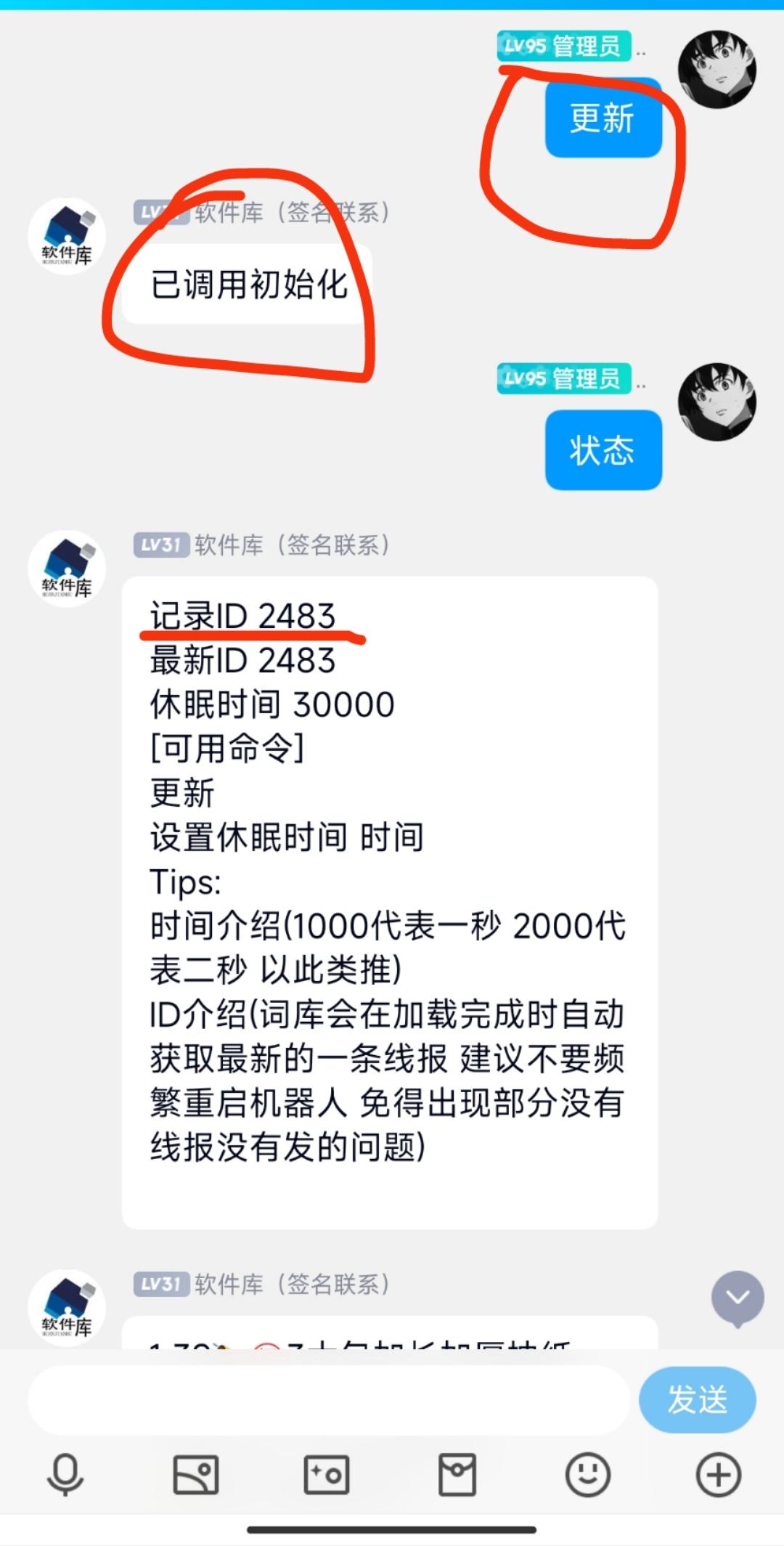
Task: Open the camera capture icon
Action: point(327,1475)
